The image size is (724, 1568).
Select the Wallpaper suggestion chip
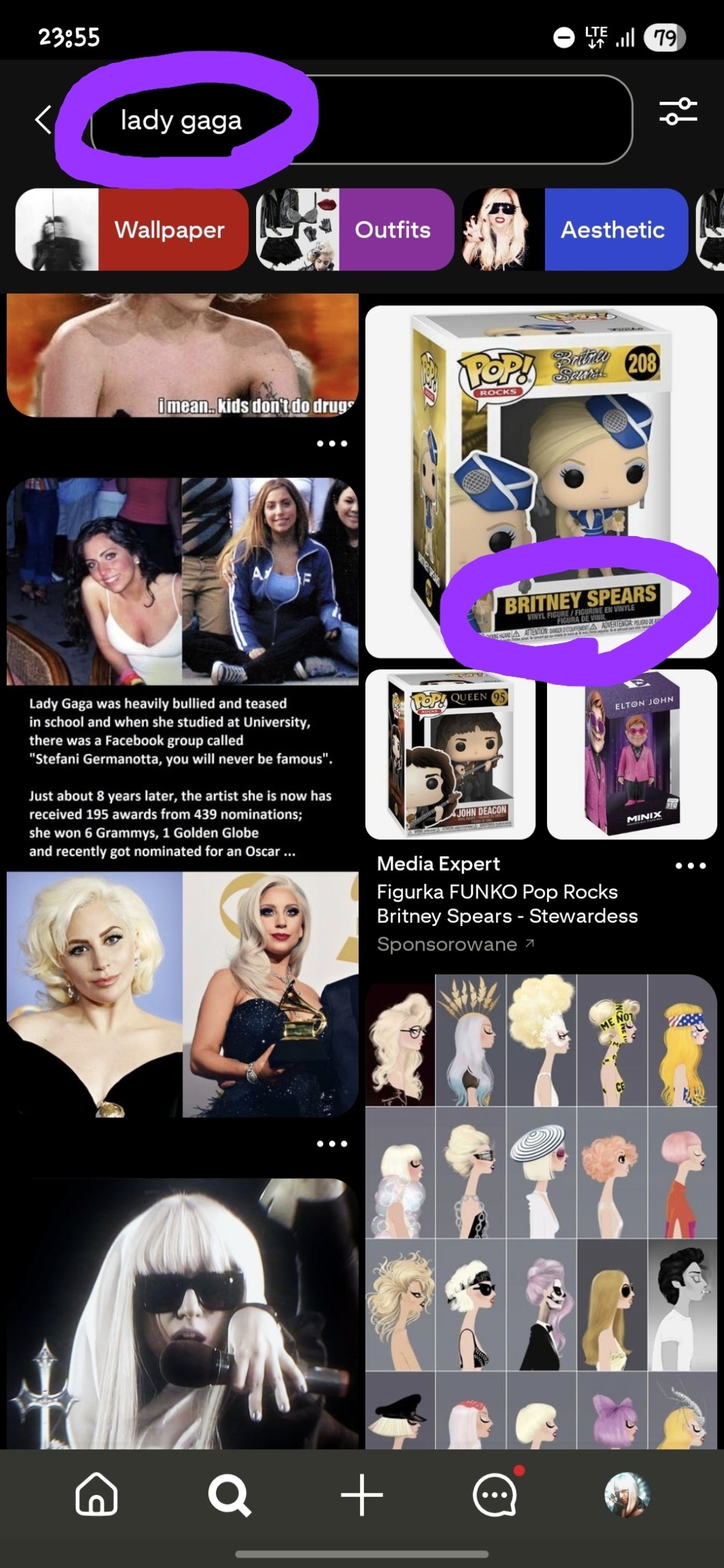(132, 229)
